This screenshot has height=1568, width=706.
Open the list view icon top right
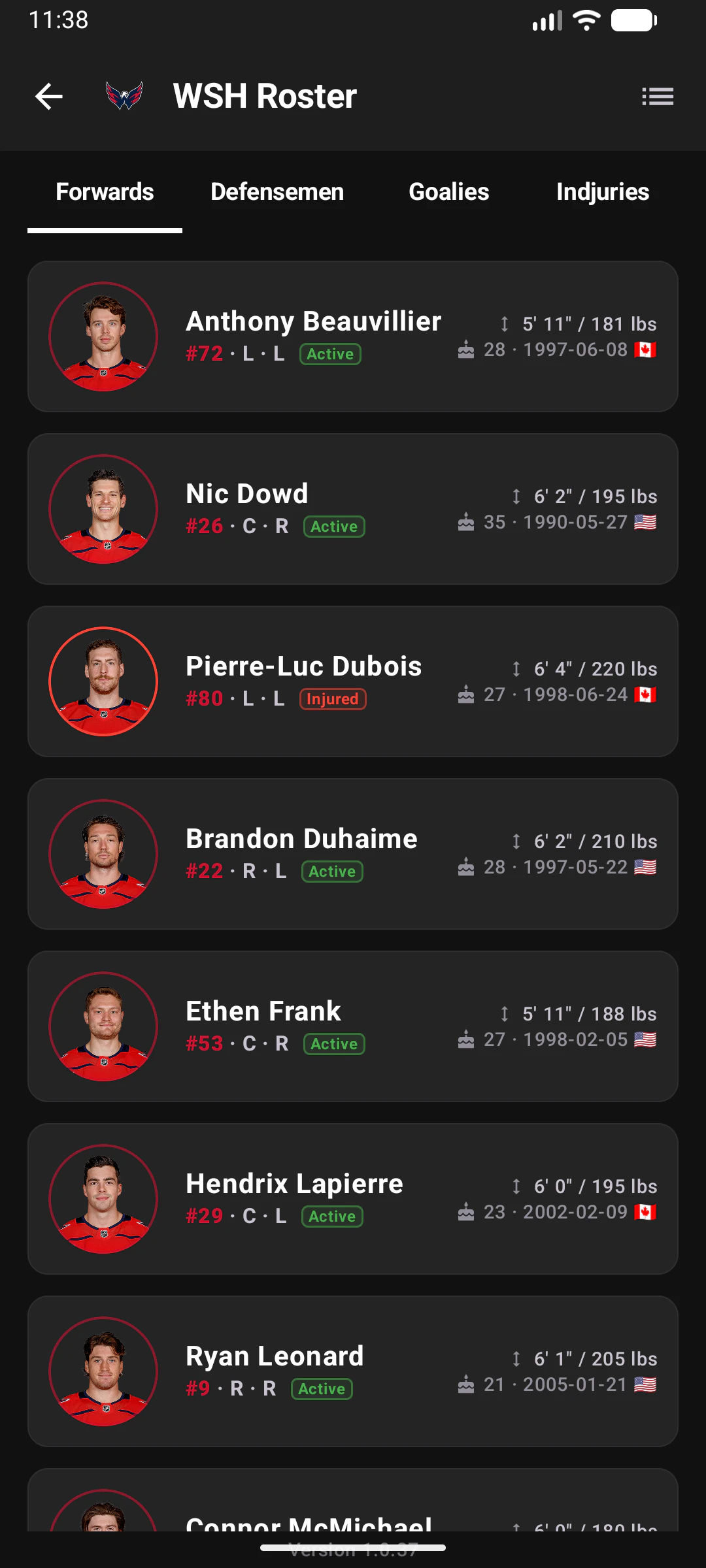(658, 96)
